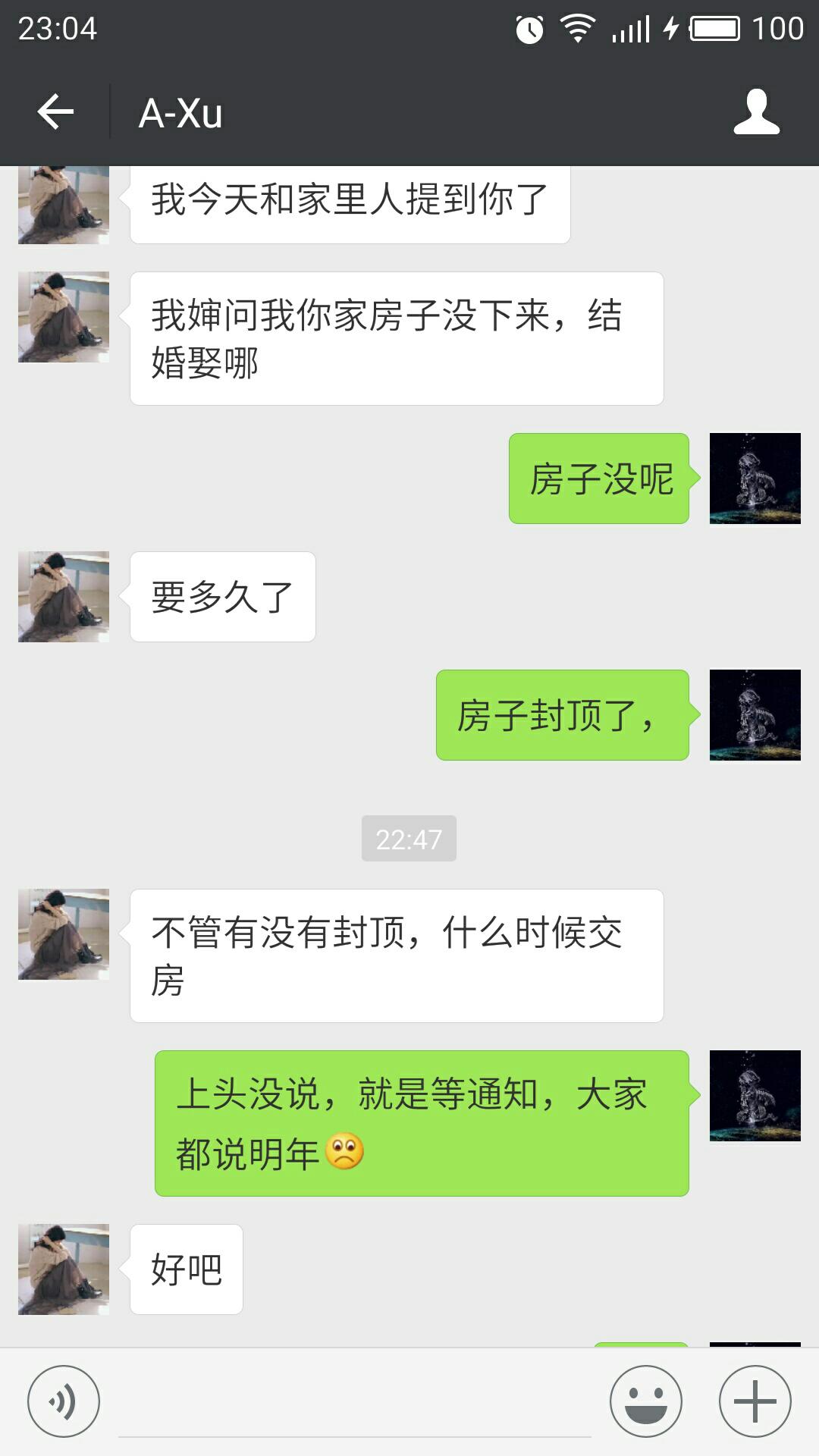Open the emoji sticker panel
The width and height of the screenshot is (819, 1456).
click(x=645, y=1401)
